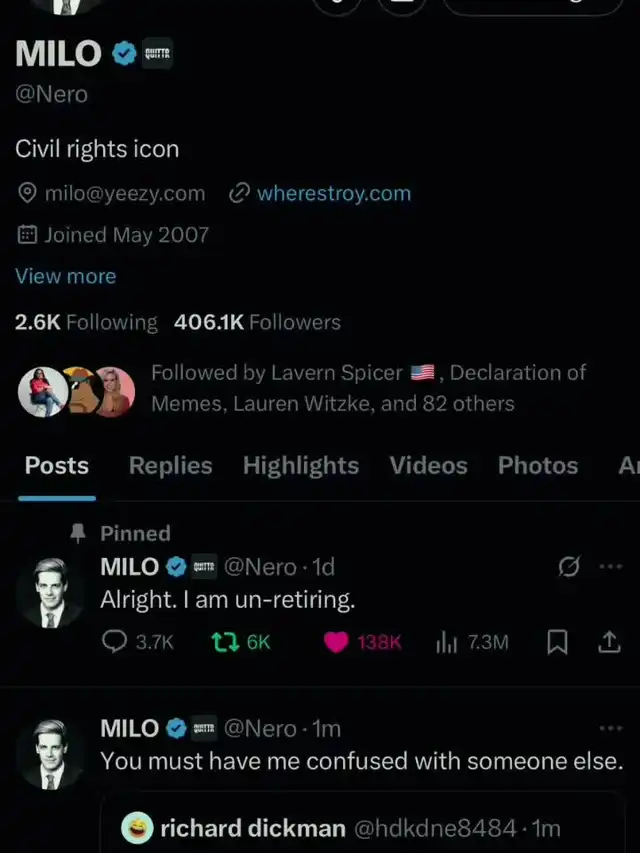This screenshot has height=853, width=640.
Task: Switch to the Videos tab
Action: coord(428,466)
